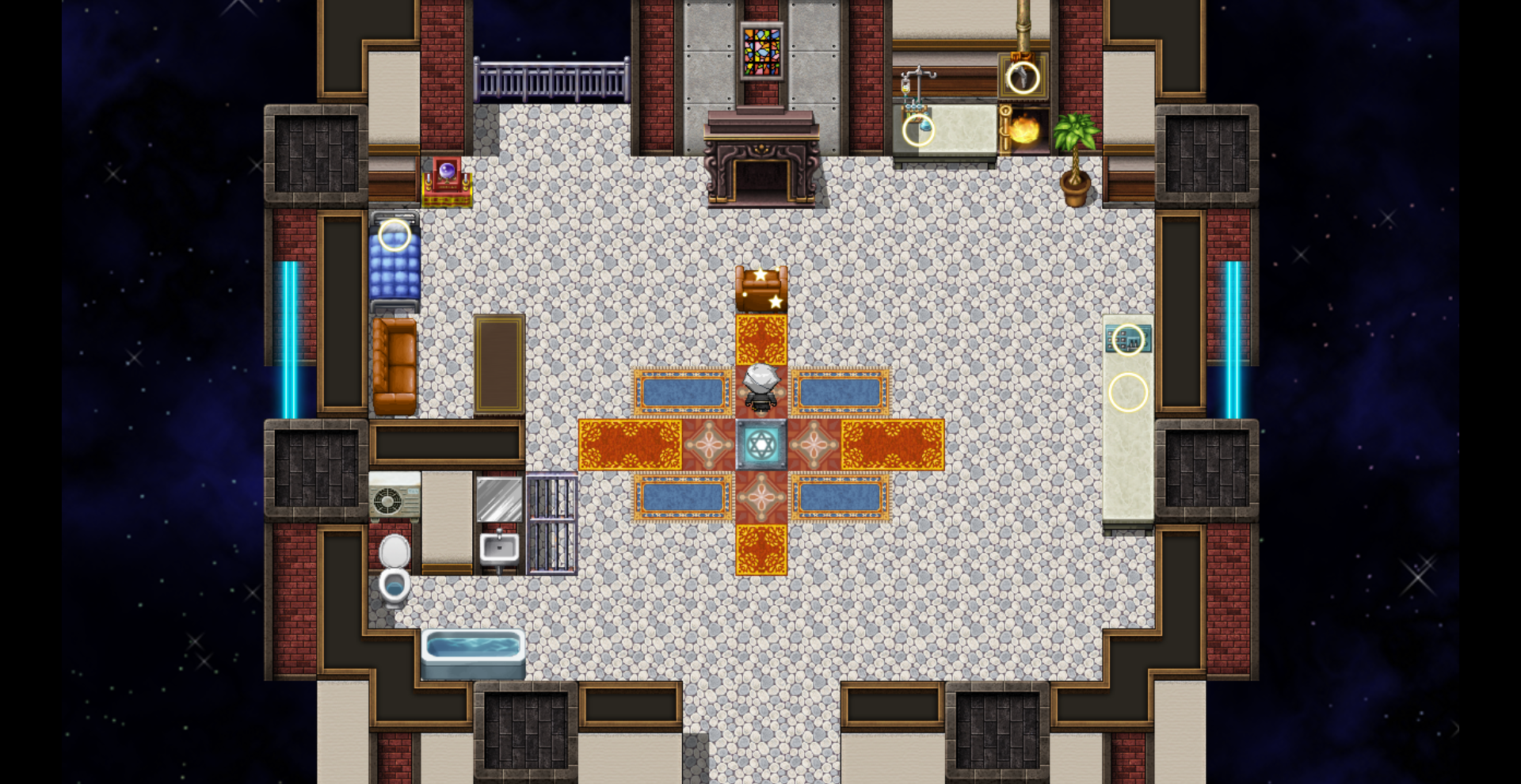
Task: Open the sparkling treasure chest
Action: point(761,290)
